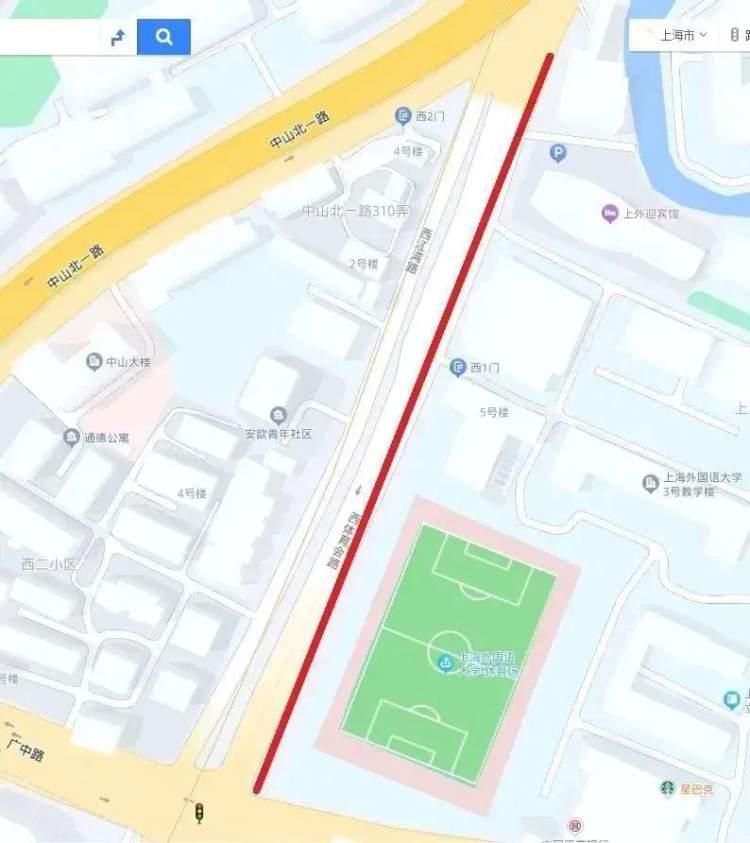Tap the blue search button
Screen dimensions: 750x843
point(164,38)
